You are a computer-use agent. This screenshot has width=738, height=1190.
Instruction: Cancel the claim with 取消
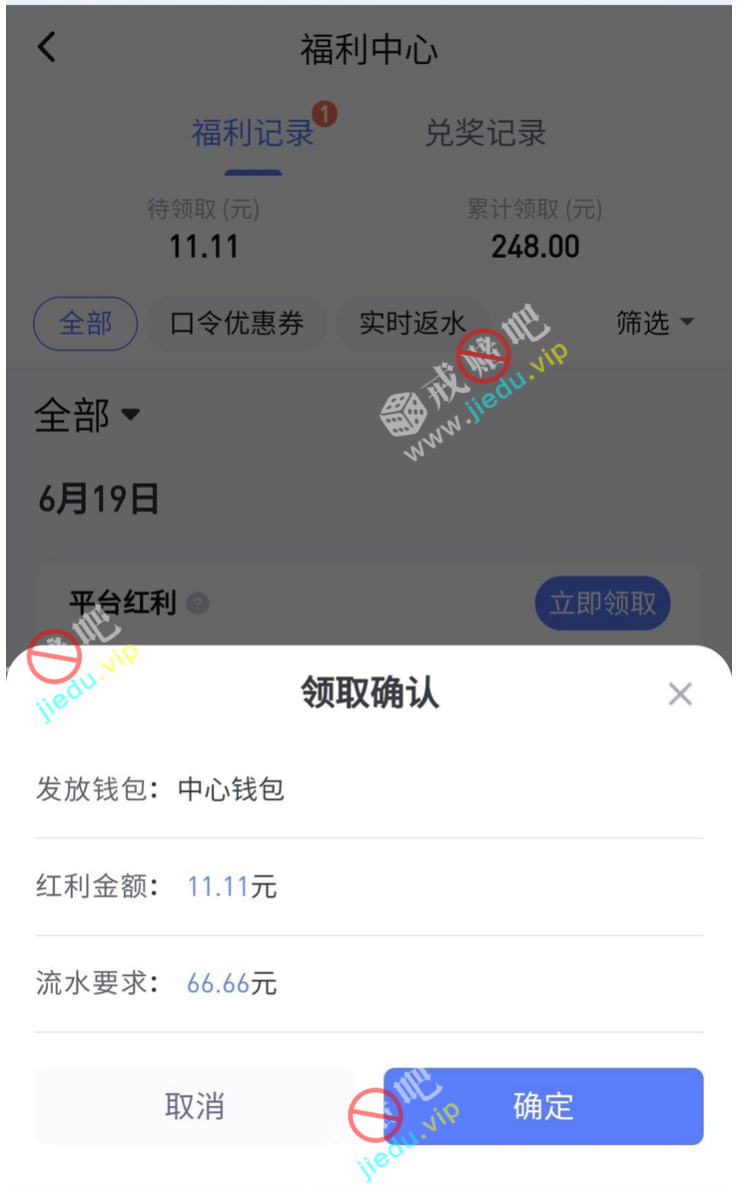point(194,1106)
